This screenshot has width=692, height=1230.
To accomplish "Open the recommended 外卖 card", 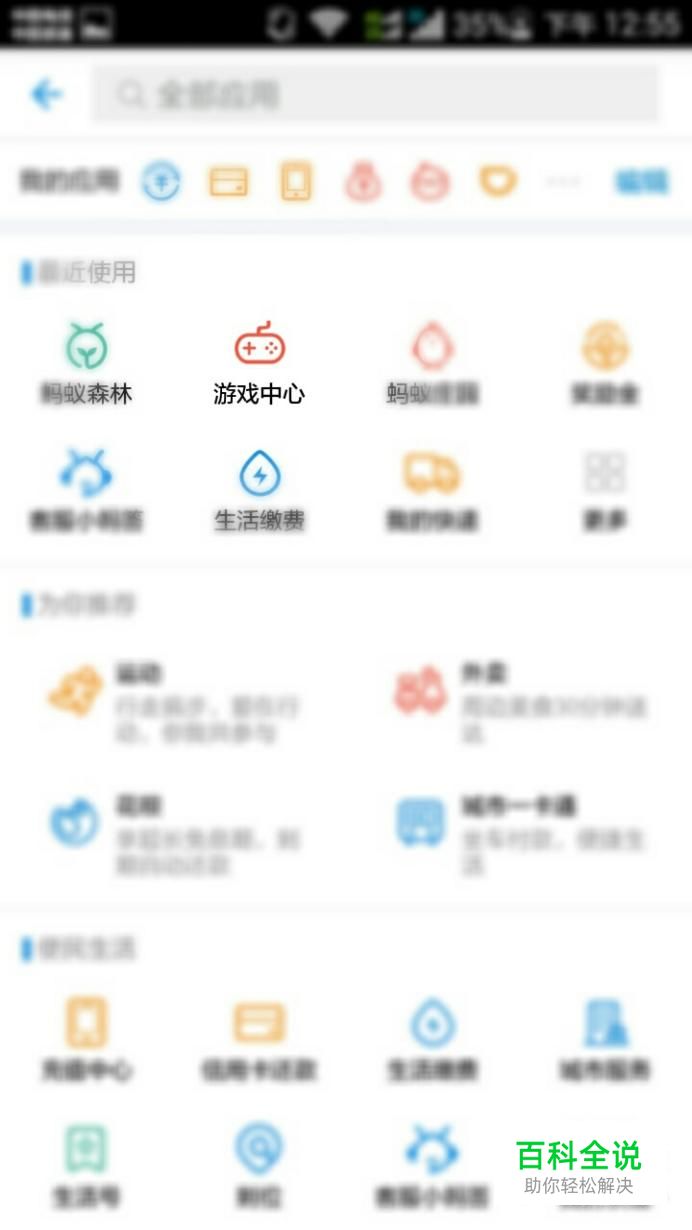I will [520, 703].
